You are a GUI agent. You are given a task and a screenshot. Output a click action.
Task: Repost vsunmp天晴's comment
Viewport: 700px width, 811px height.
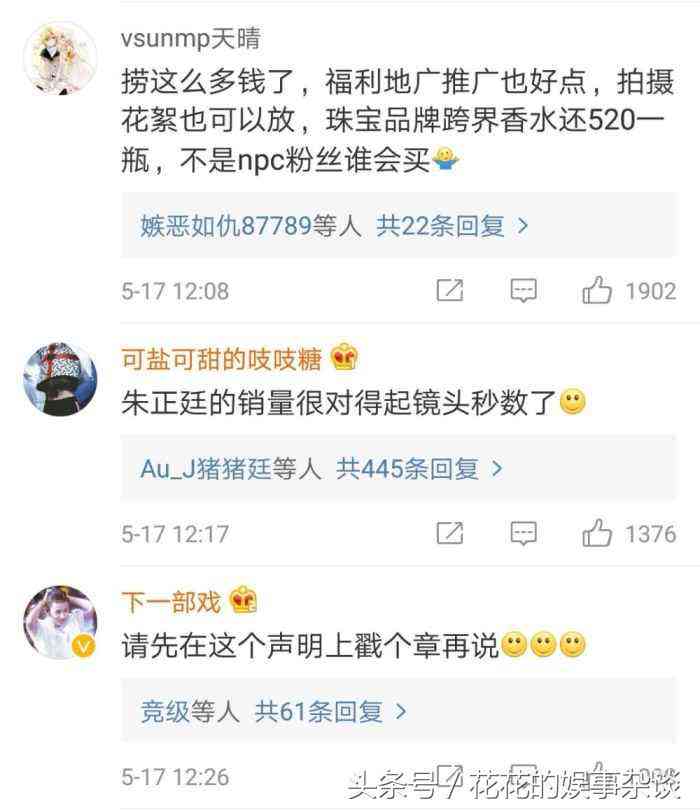[x=450, y=291]
